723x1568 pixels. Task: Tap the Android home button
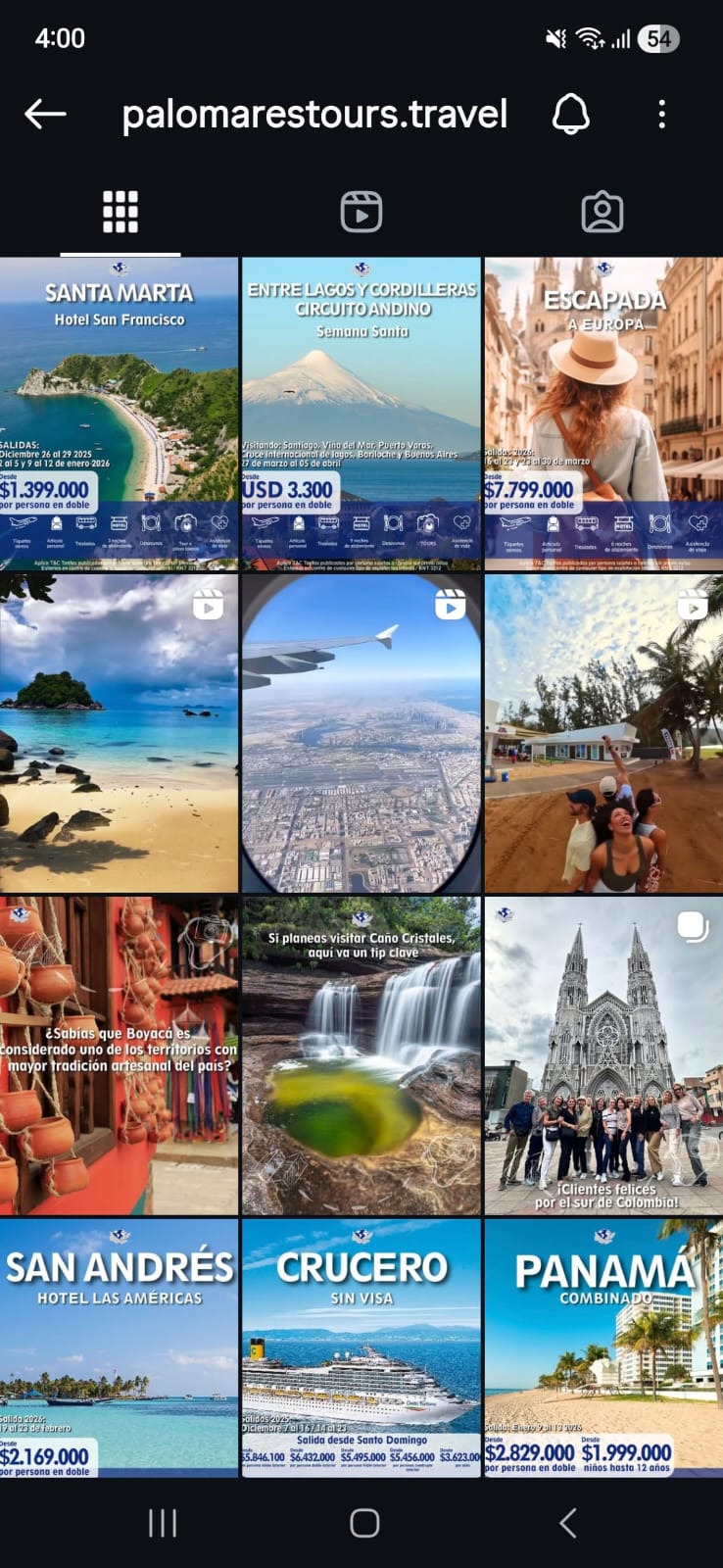361,1521
